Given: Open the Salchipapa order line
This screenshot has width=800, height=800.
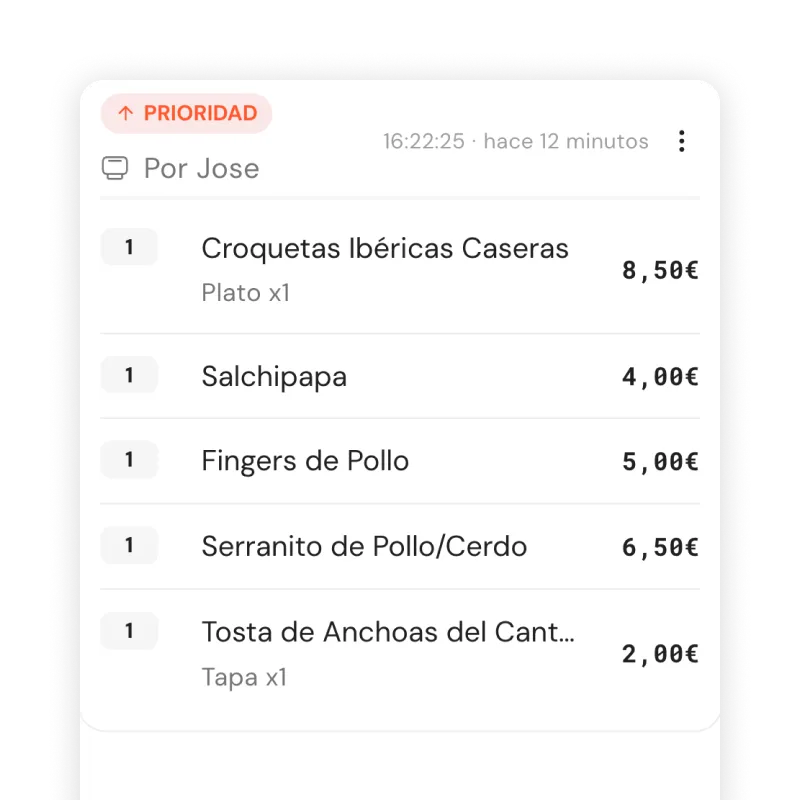Looking at the screenshot, I should [274, 377].
